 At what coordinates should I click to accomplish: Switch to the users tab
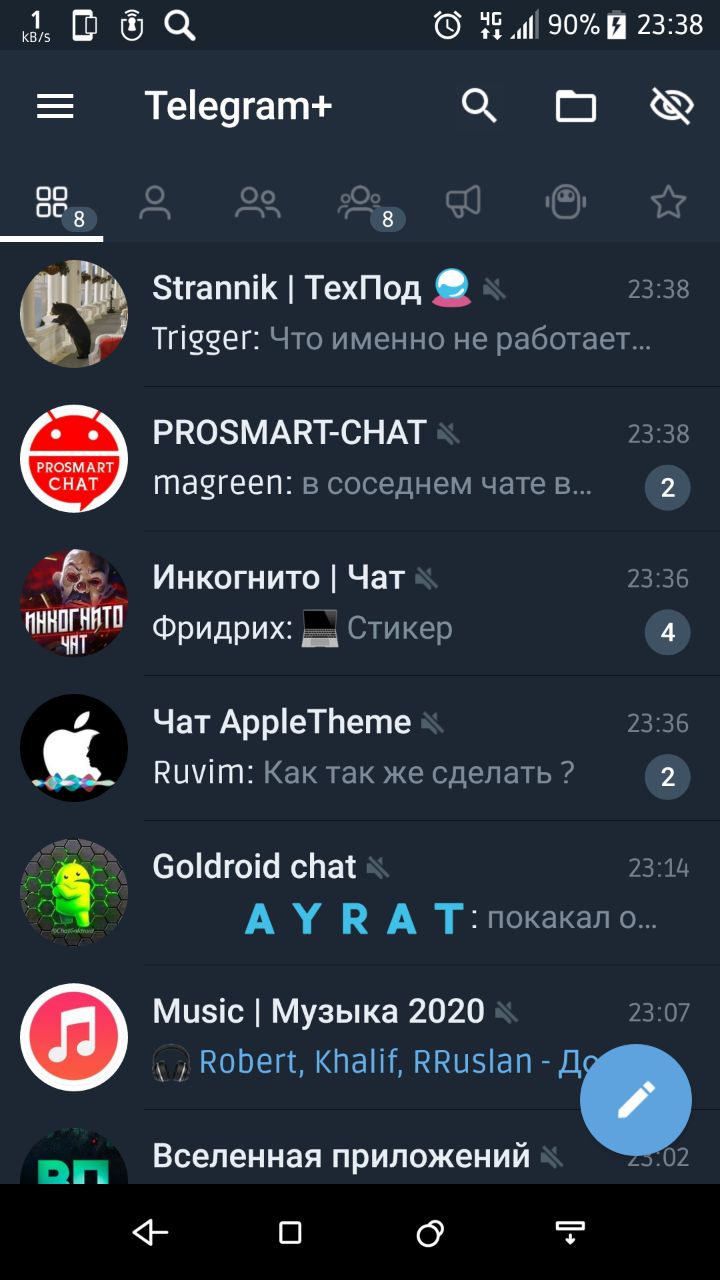155,202
